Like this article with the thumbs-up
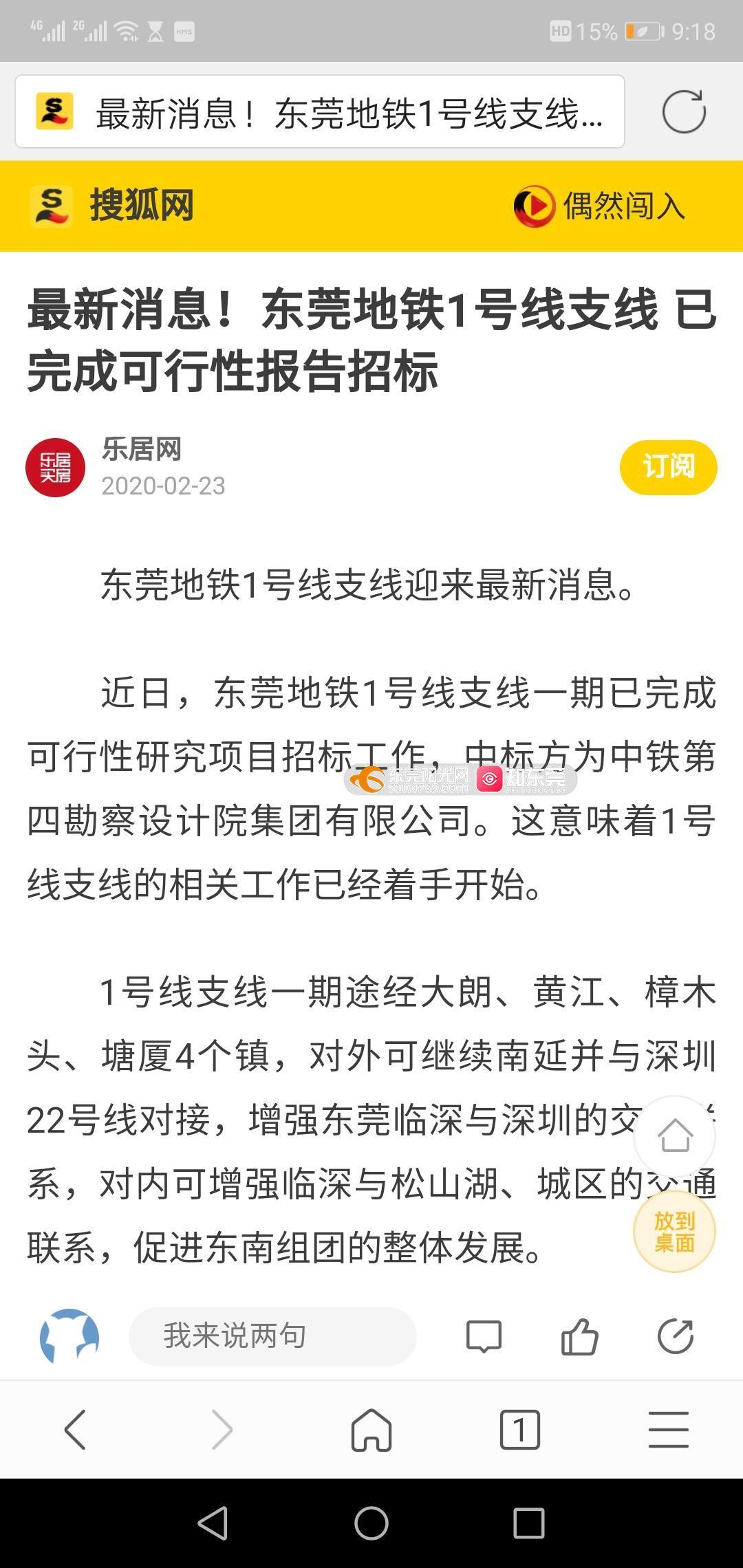Screen dimensions: 743x1568 579,1336
